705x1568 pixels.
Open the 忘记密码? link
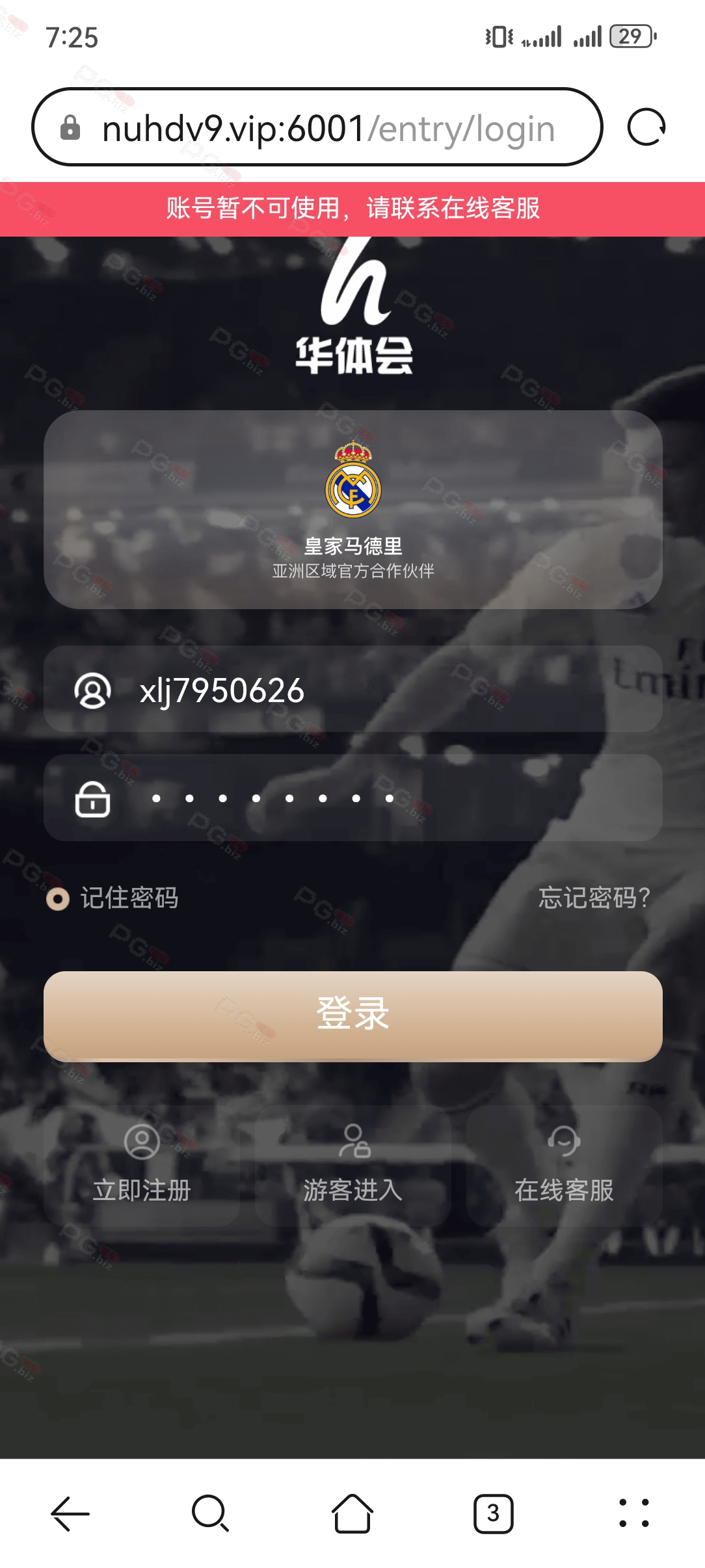[594, 898]
